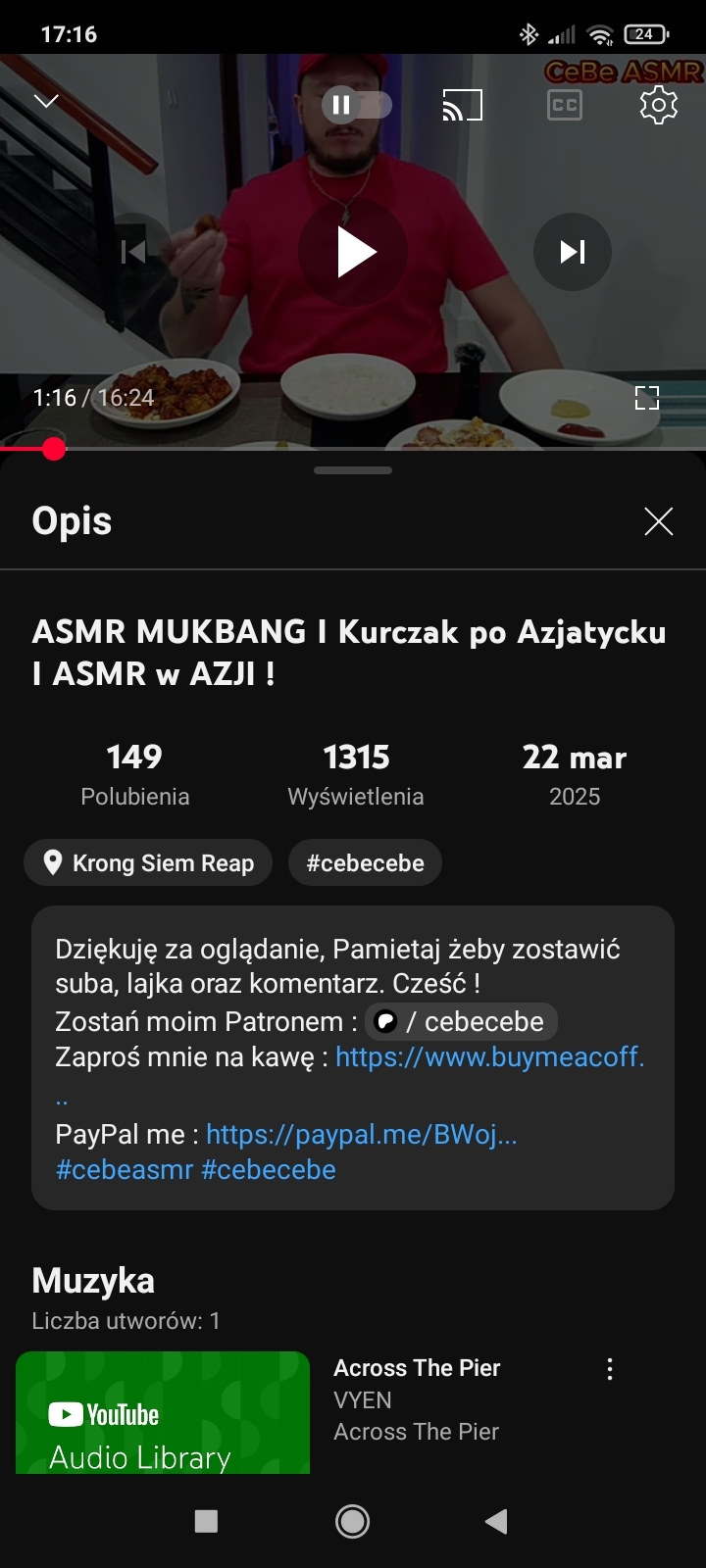This screenshot has height=1568, width=706.
Task: Open the PayPal.me link
Action: tap(361, 1134)
